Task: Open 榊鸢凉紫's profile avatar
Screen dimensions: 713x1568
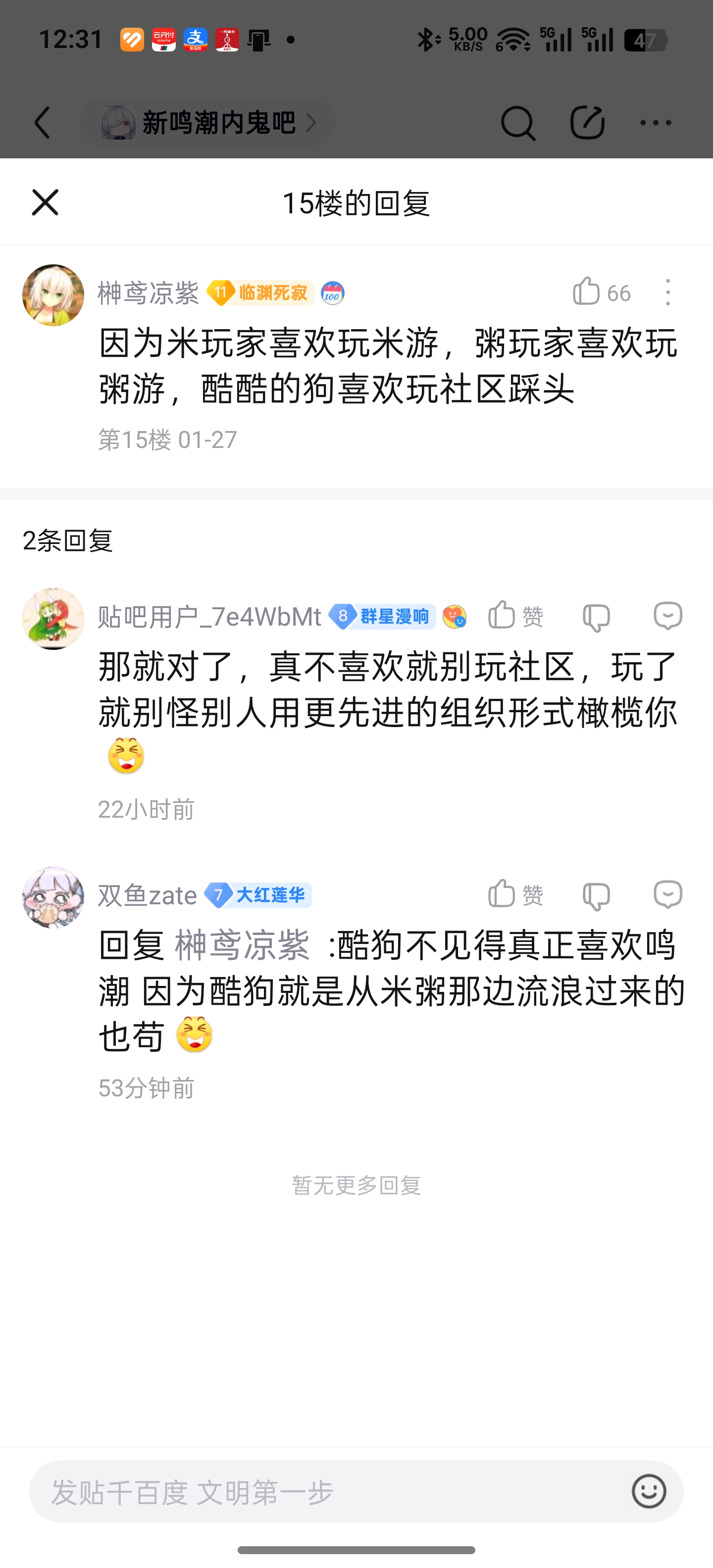Action: coord(53,295)
